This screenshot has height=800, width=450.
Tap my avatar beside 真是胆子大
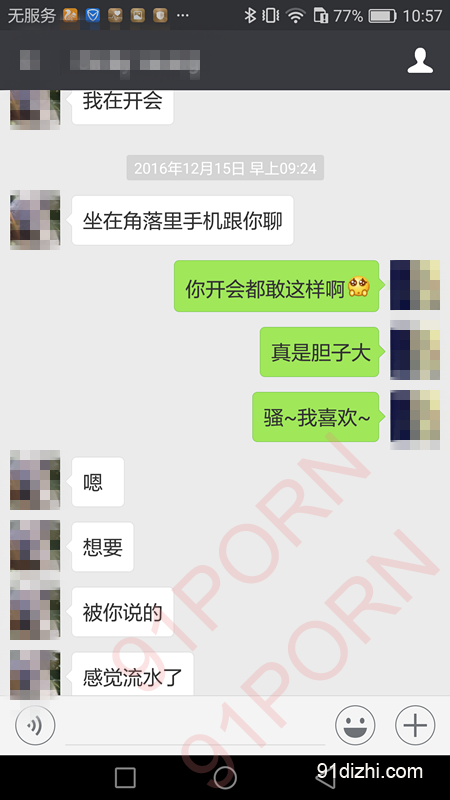tap(415, 352)
